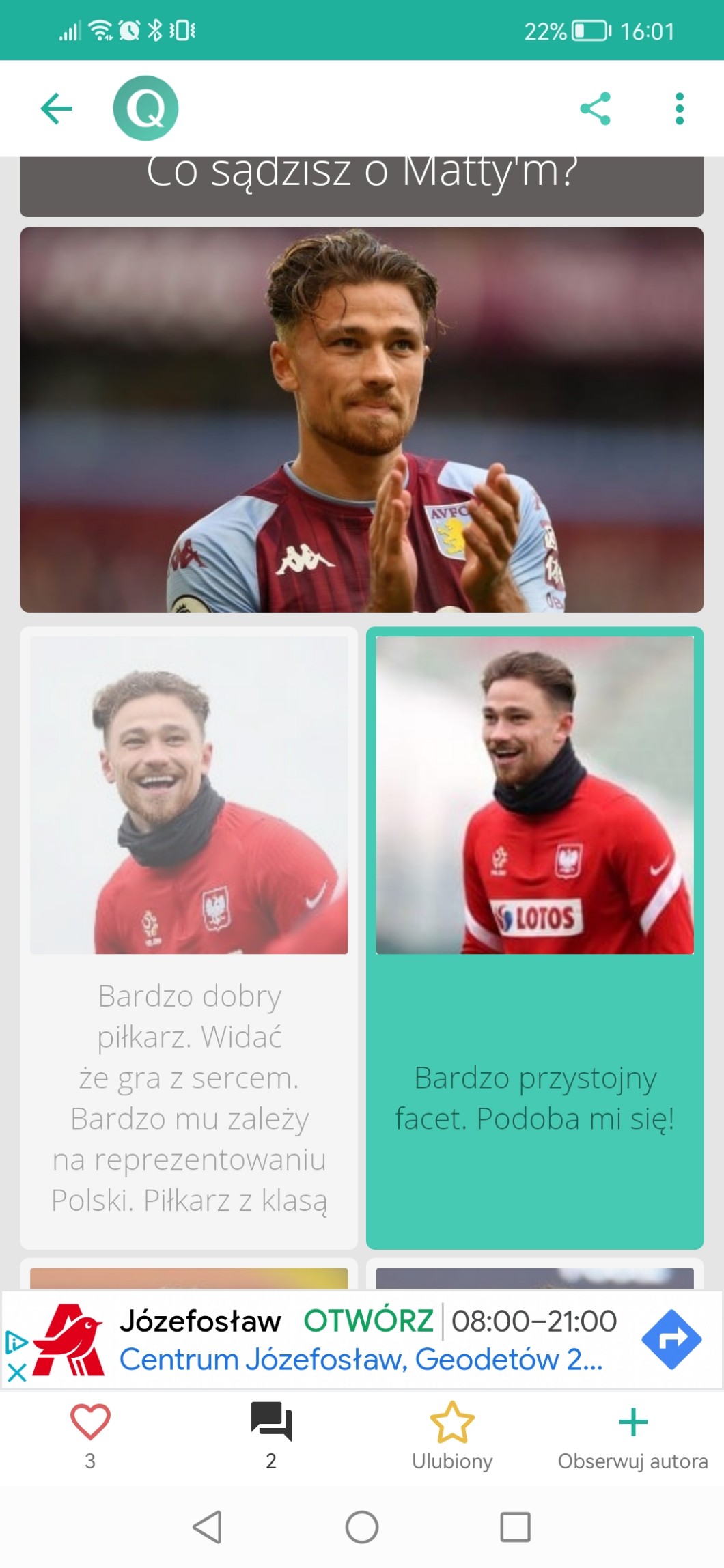Viewport: 724px width, 1568px height.
Task: Tap the round Q logo button
Action: click(145, 109)
